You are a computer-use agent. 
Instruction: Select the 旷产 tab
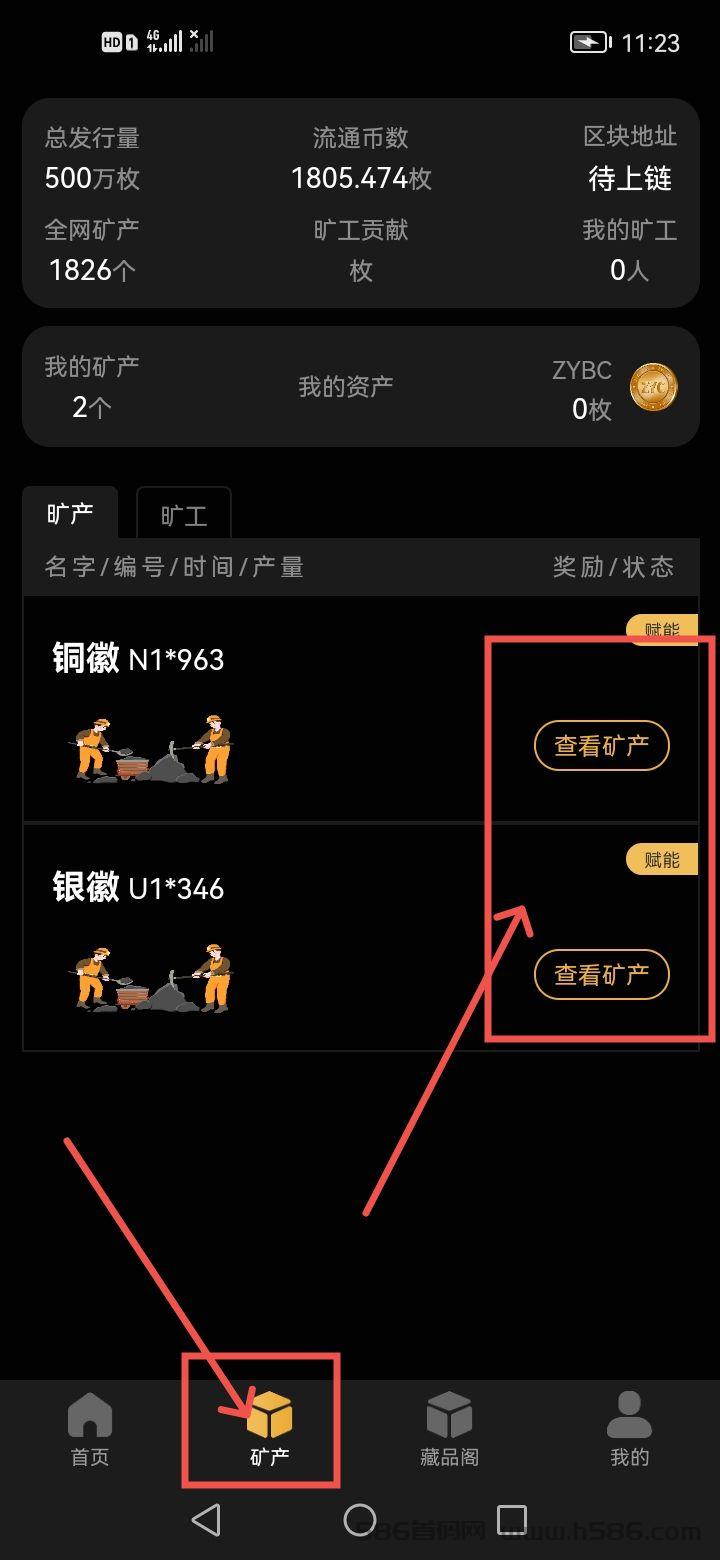(70, 513)
